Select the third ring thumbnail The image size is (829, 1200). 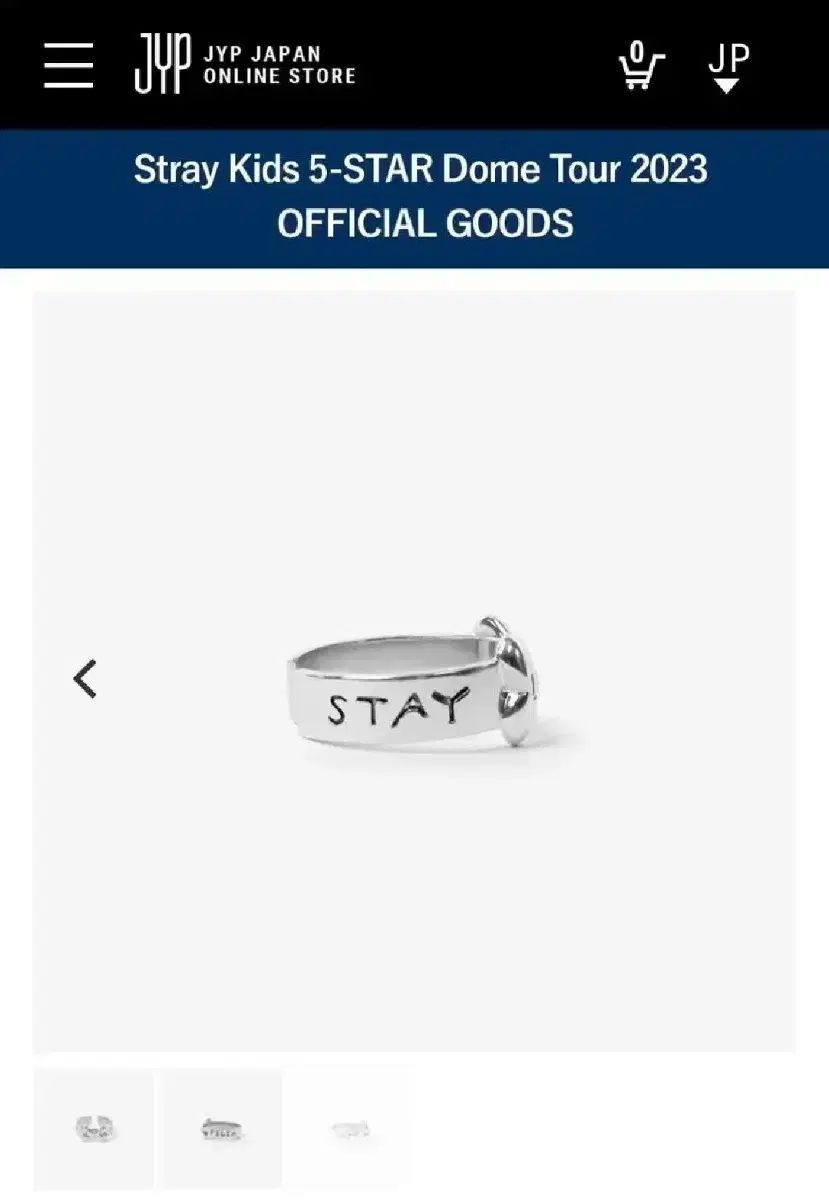[x=350, y=1129]
